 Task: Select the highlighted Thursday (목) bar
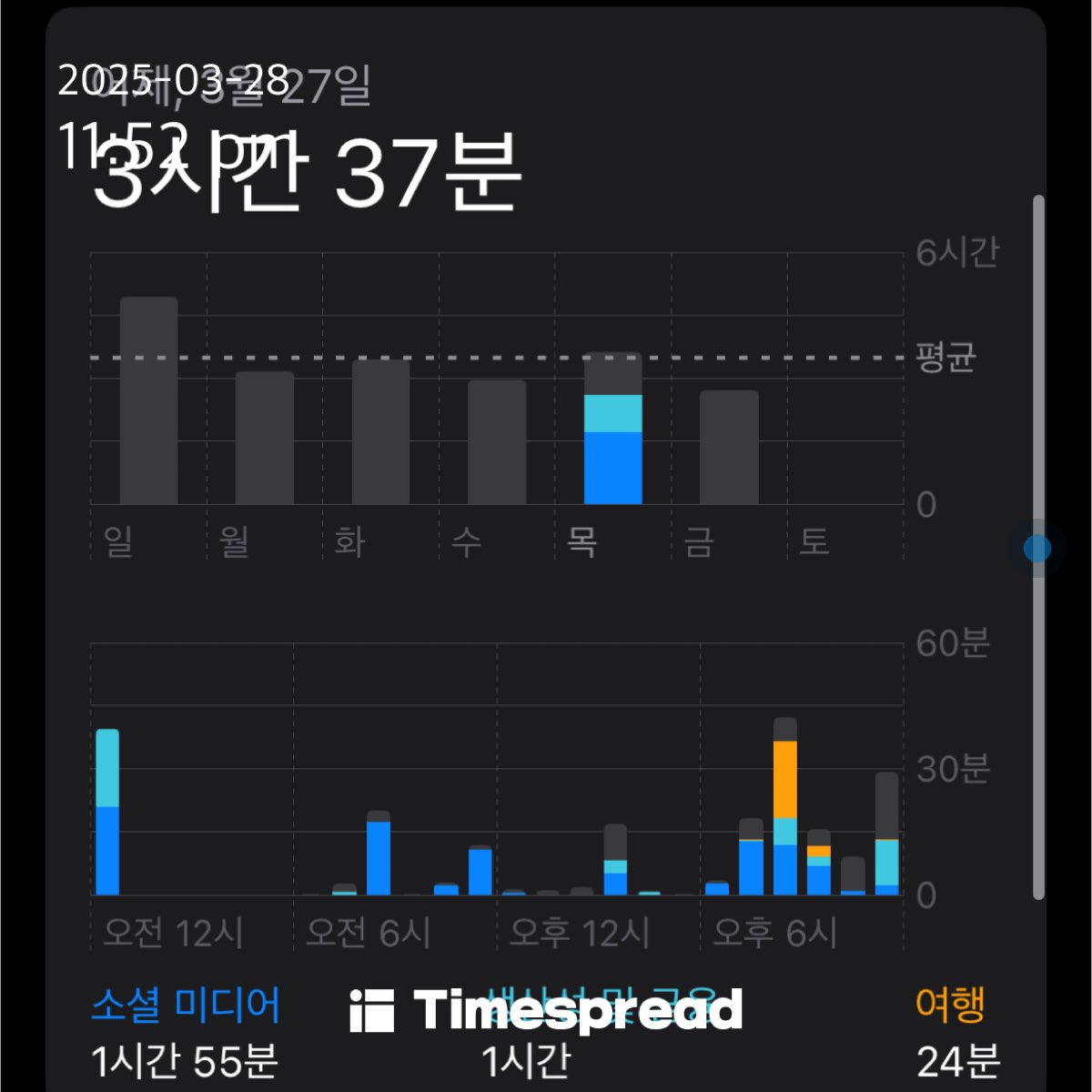[x=612, y=428]
